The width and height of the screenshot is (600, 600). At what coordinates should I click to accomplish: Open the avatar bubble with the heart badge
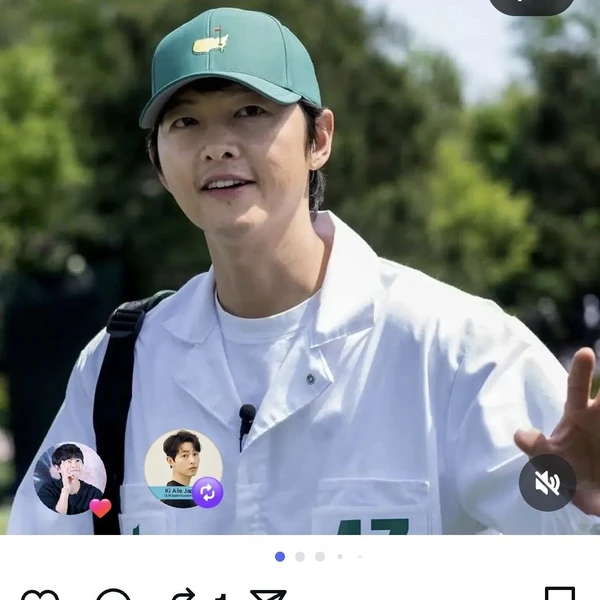pyautogui.click(x=70, y=479)
